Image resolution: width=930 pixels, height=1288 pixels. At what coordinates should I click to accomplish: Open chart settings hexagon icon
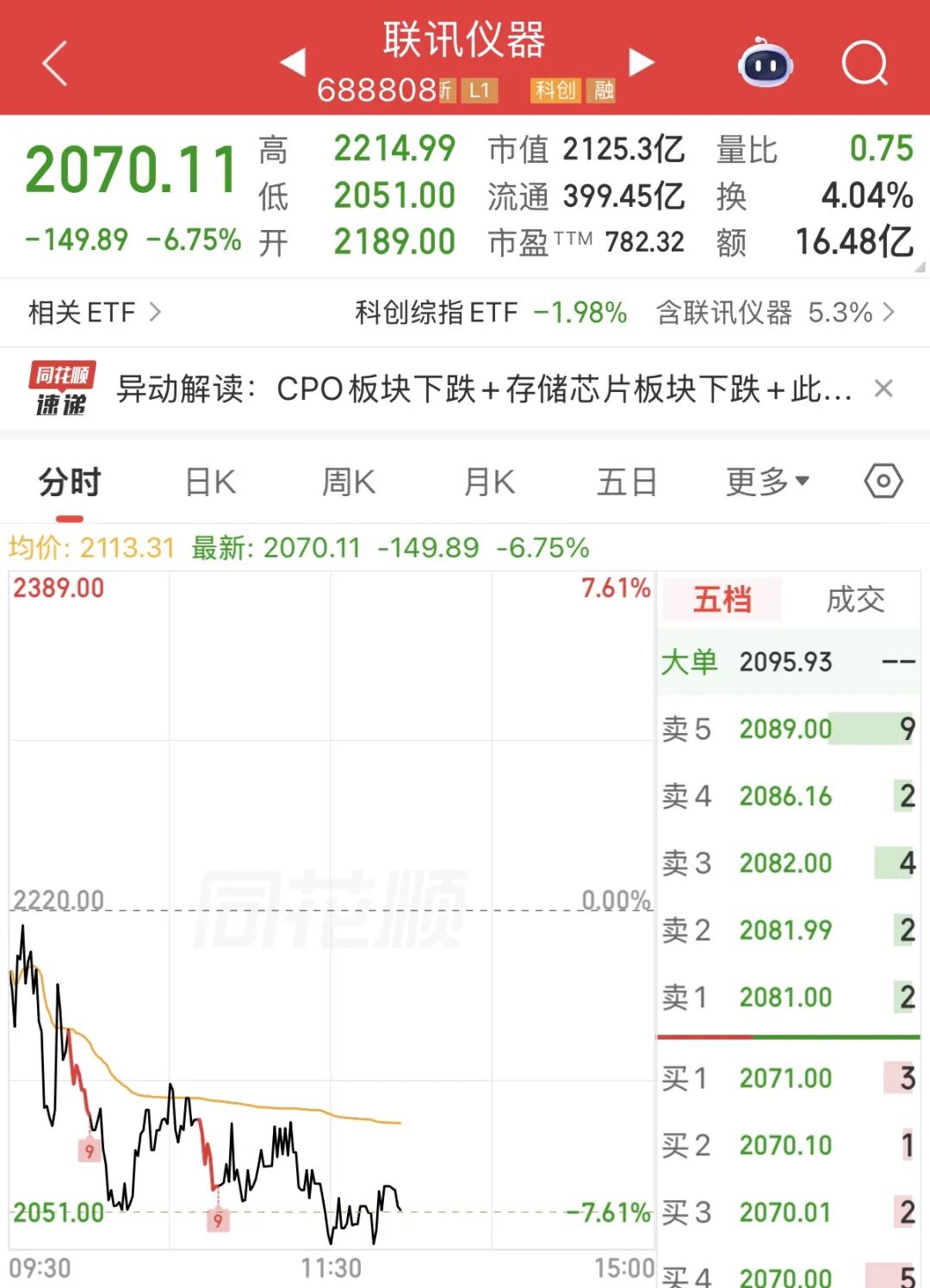point(883,481)
